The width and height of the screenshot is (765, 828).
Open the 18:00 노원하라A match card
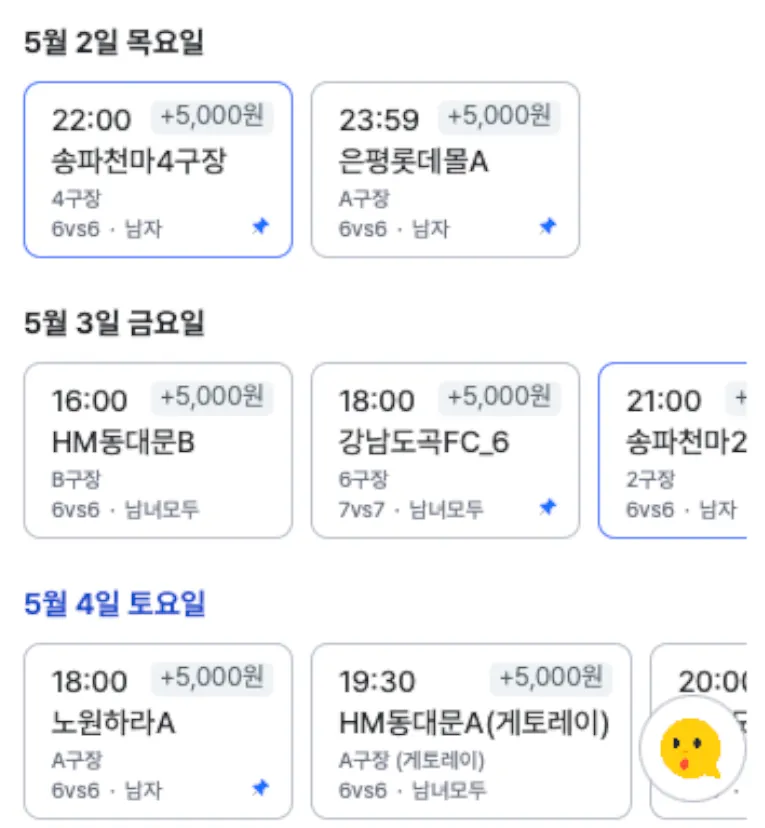tap(158, 732)
